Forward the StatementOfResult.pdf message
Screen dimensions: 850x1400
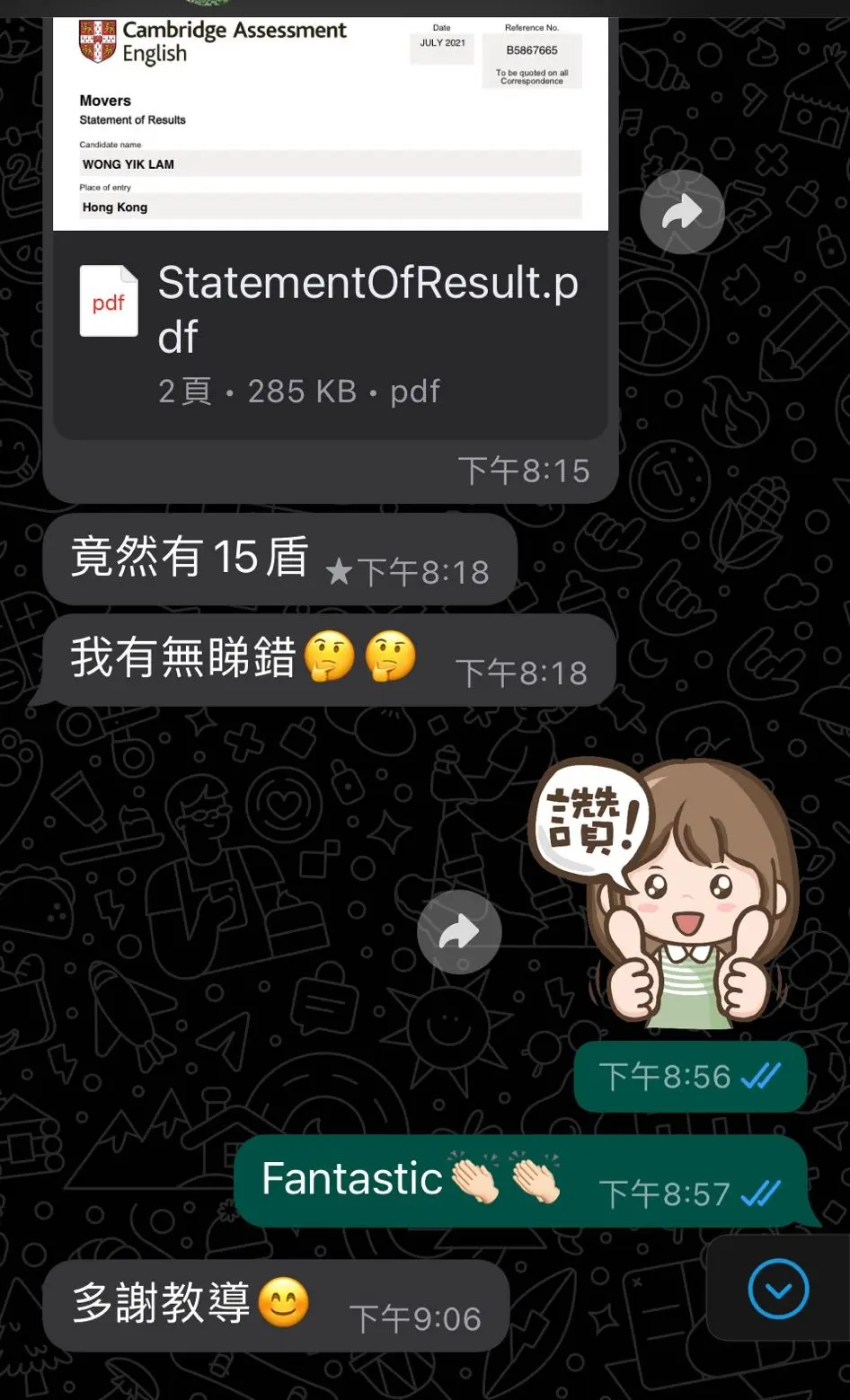tap(682, 212)
